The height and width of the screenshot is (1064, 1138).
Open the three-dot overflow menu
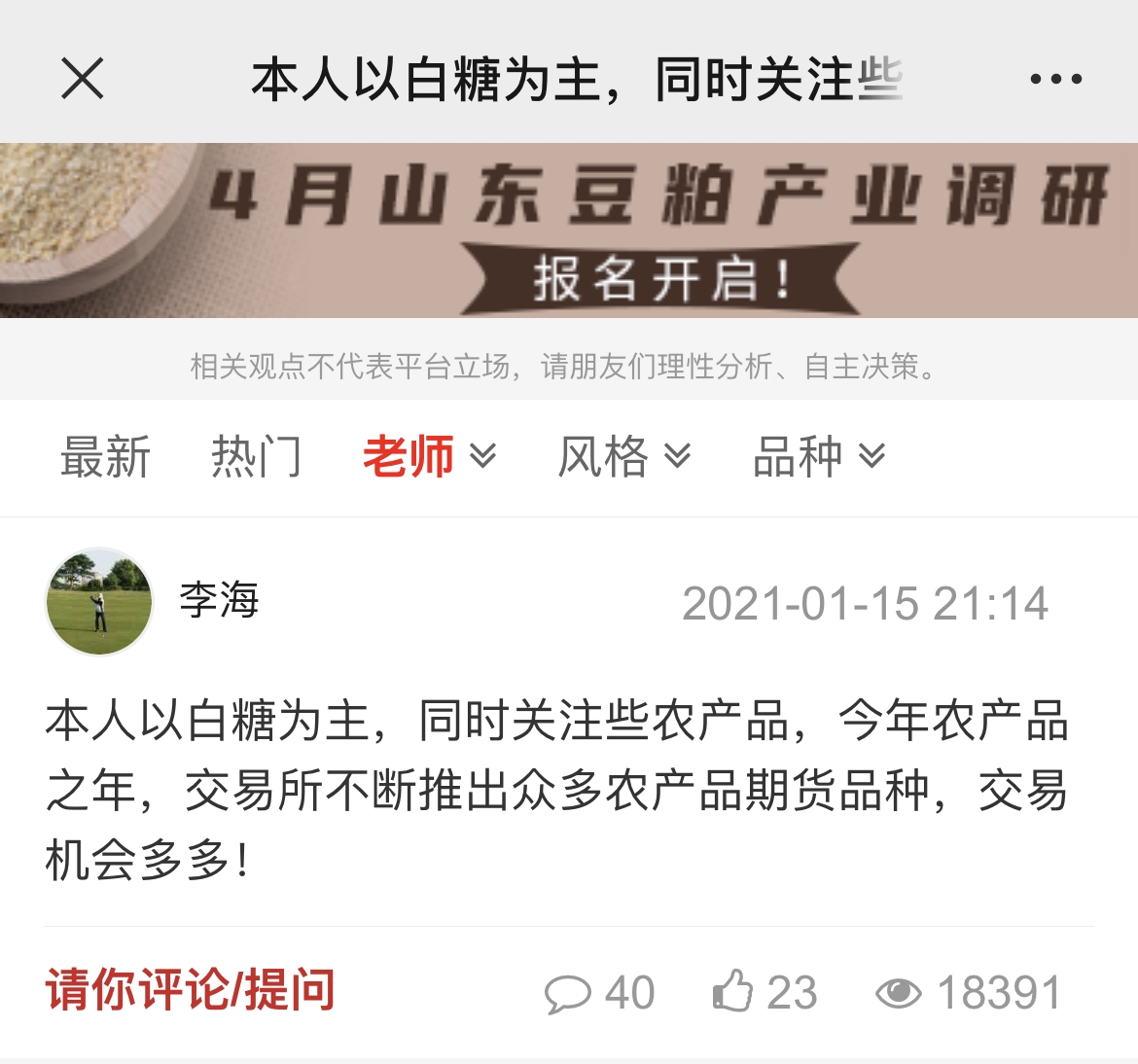click(x=1055, y=79)
